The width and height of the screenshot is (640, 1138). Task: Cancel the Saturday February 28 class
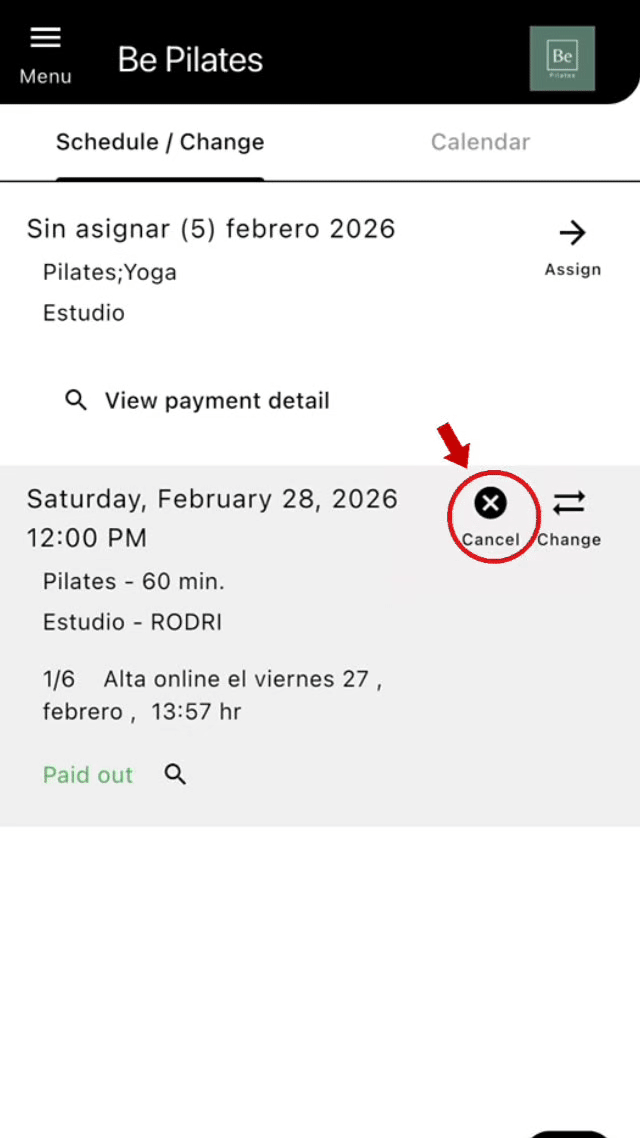coord(490,515)
